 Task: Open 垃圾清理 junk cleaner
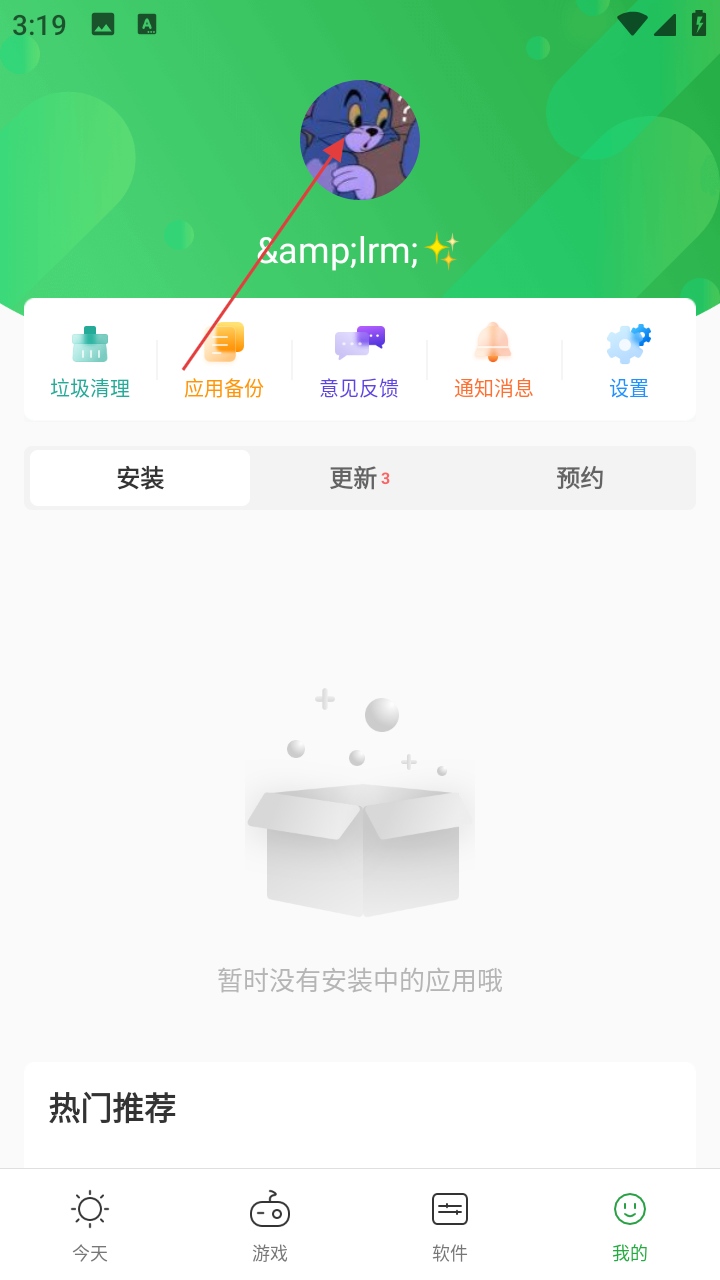coord(90,360)
